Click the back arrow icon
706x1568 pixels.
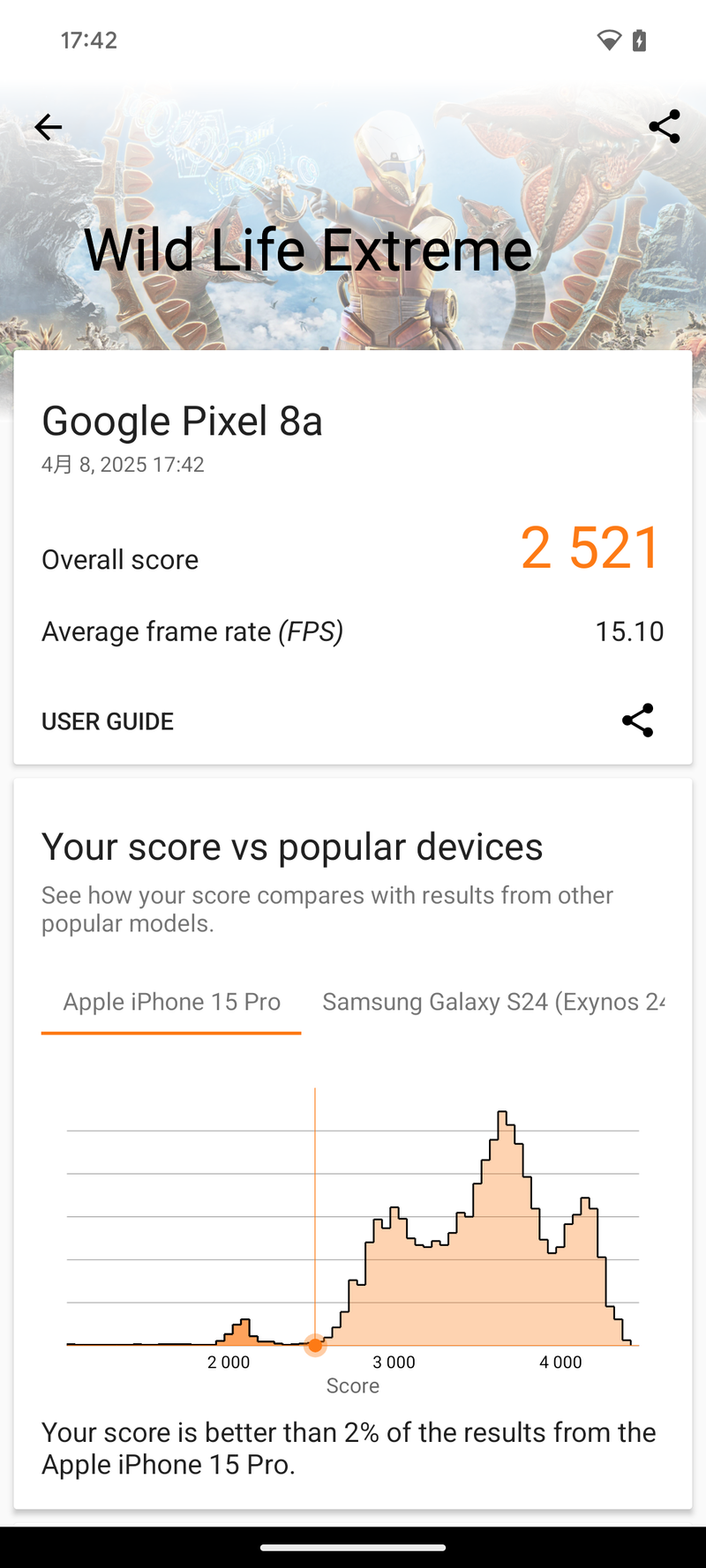(x=48, y=127)
